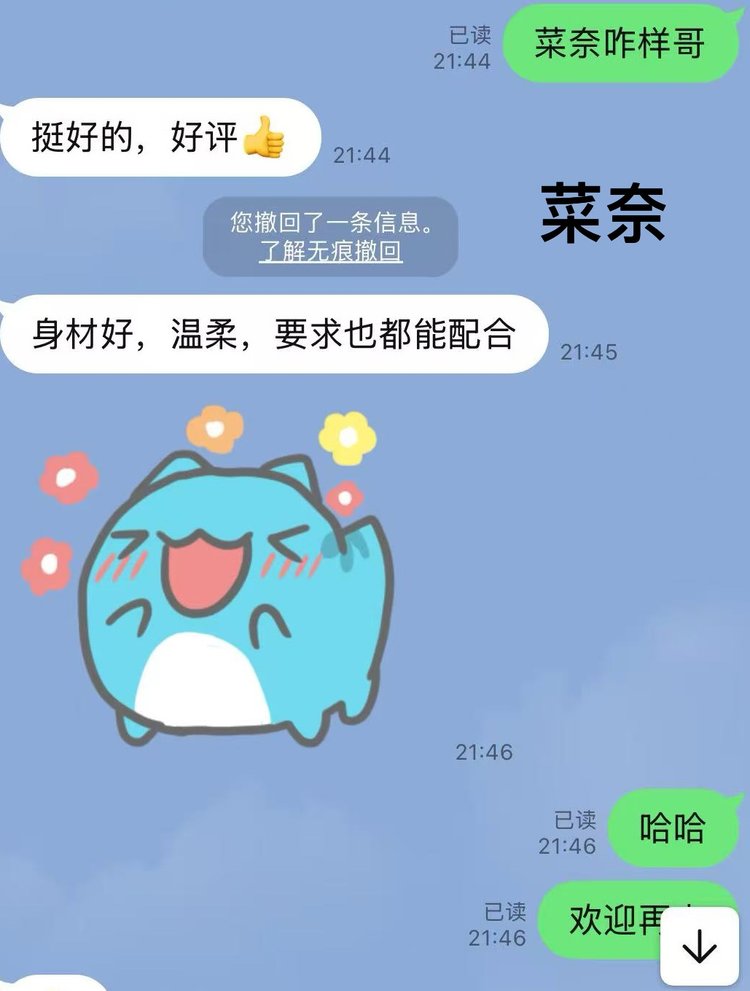Open the 了解无痕撤回 link
This screenshot has height=991, width=750.
(x=330, y=252)
